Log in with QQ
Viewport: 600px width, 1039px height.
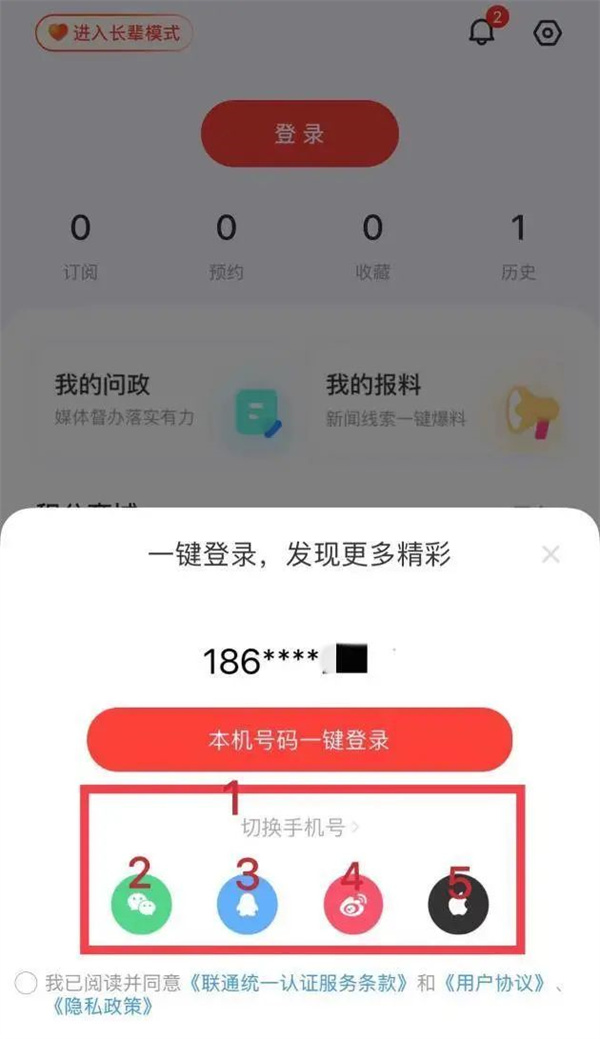[x=247, y=903]
